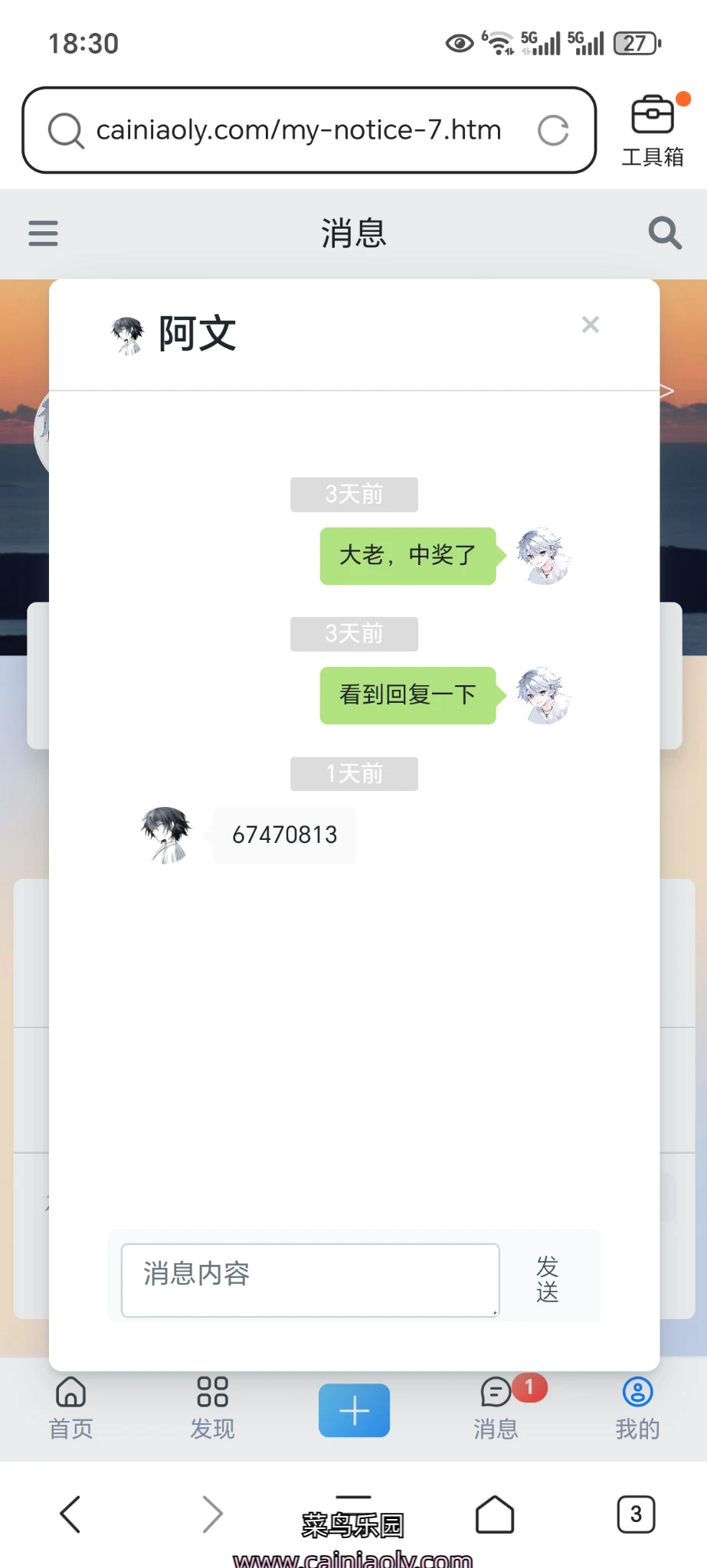707x1568 pixels.
Task: Open the hamburger drawer menu
Action: 43,233
